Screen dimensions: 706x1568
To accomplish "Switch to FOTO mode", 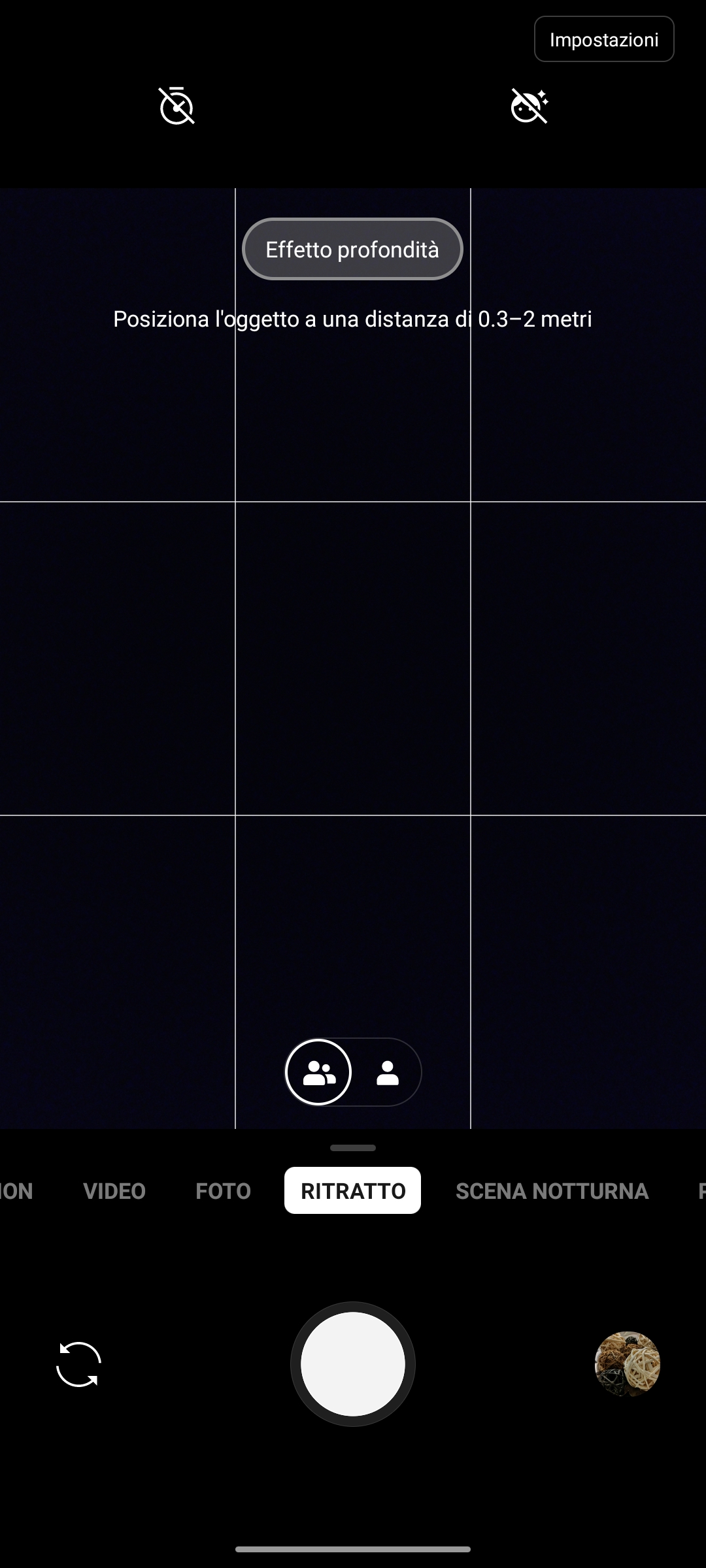I will [224, 1190].
